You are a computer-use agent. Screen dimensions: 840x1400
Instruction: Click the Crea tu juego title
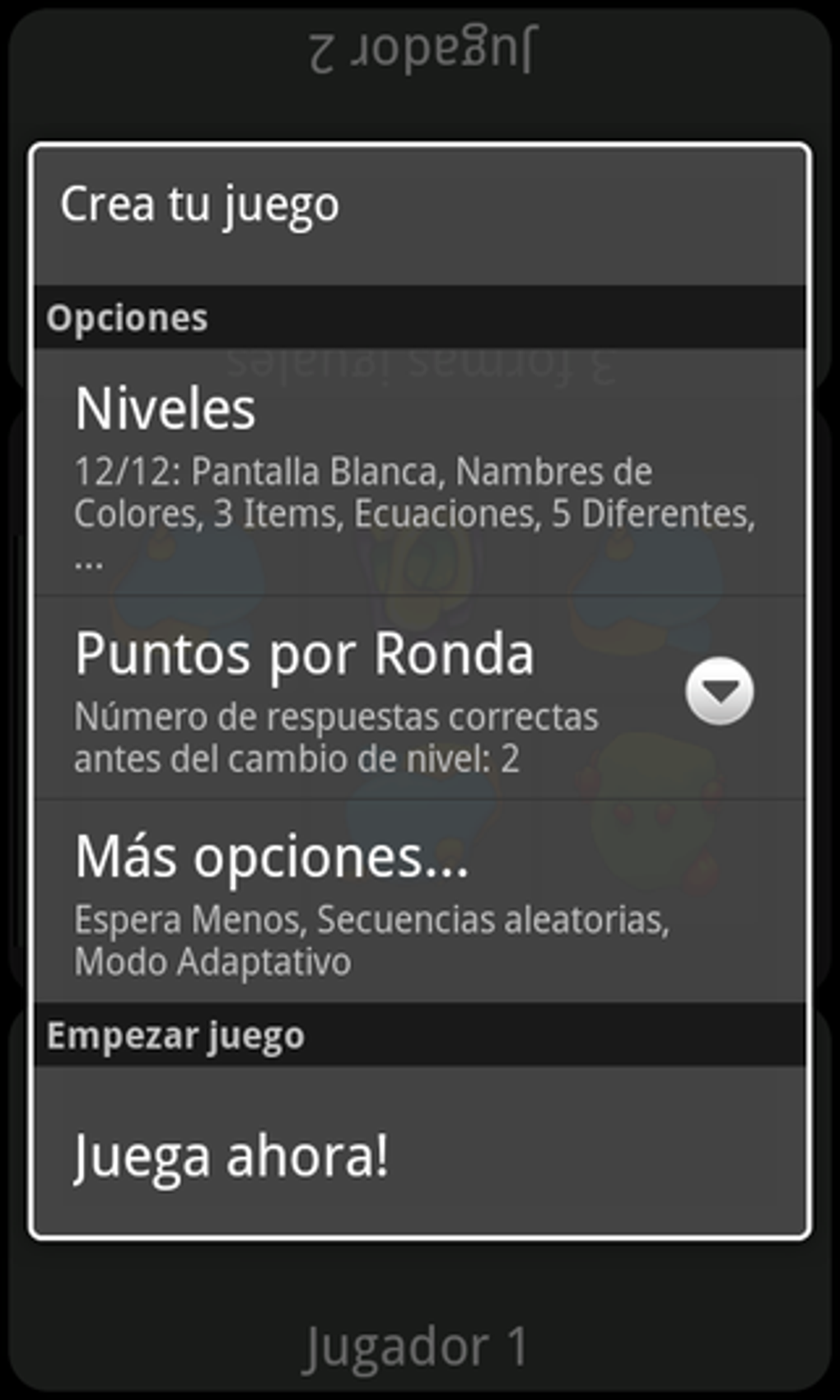[x=202, y=203]
